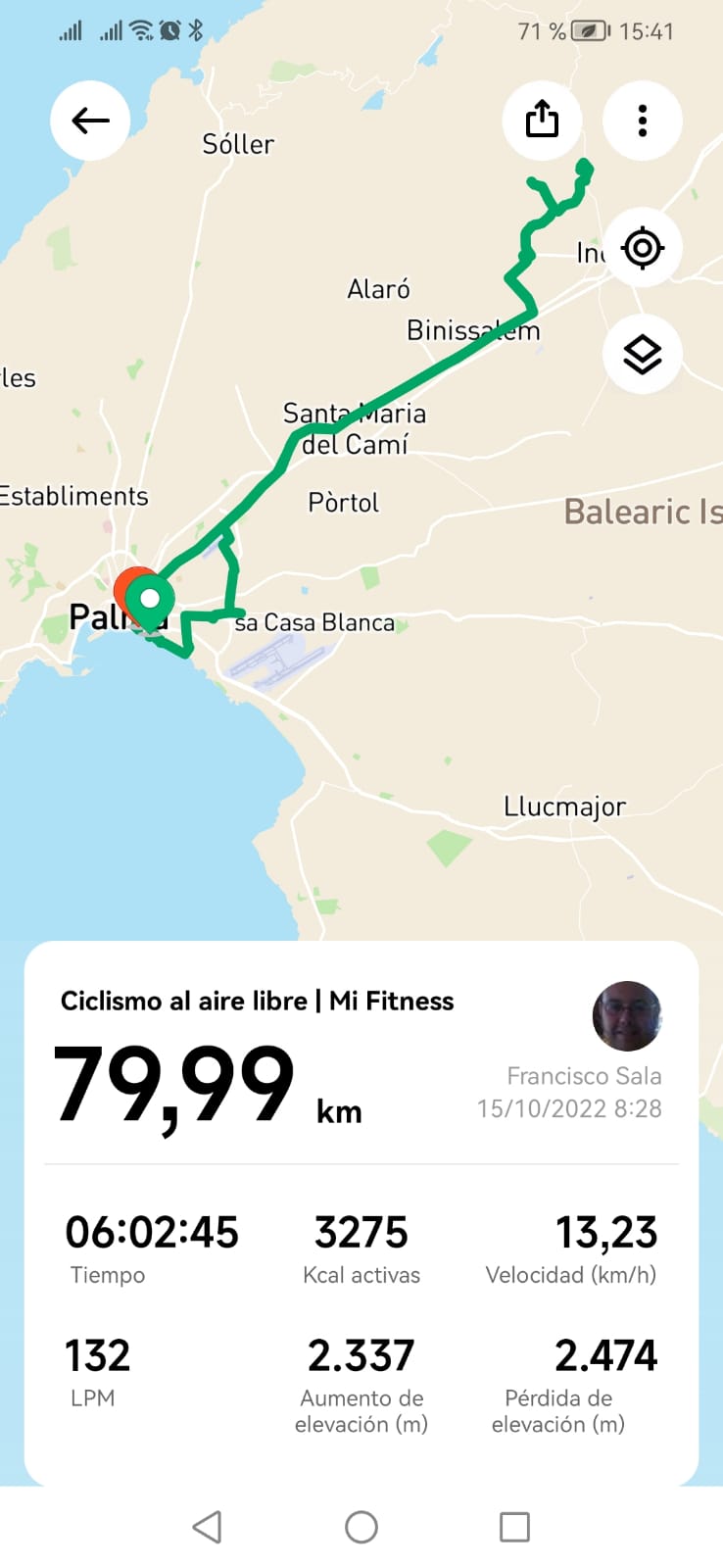Change the map layers
The height and width of the screenshot is (1568, 723).
[x=643, y=354]
